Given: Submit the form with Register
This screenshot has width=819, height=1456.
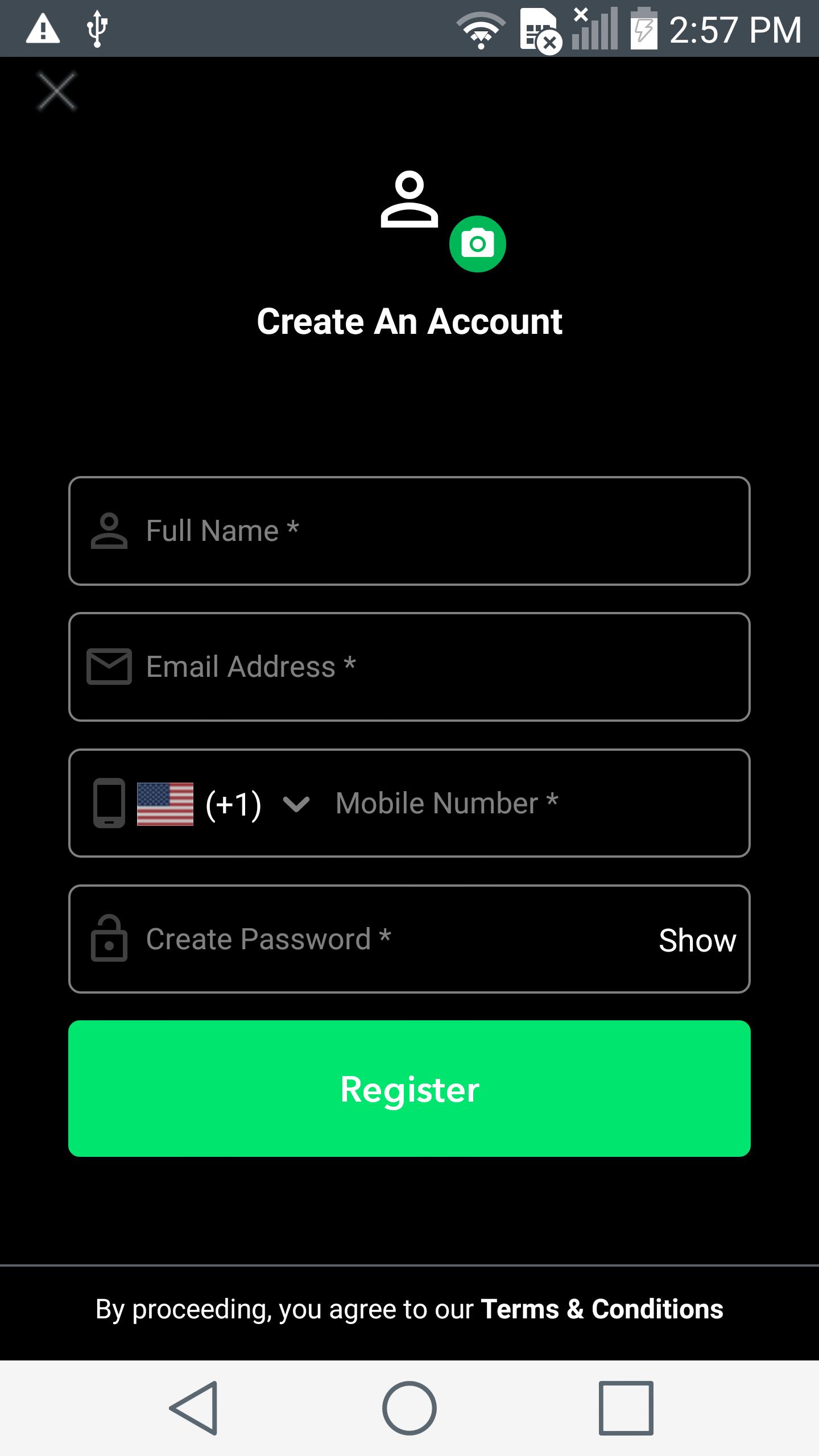Looking at the screenshot, I should pyautogui.click(x=409, y=1089).
